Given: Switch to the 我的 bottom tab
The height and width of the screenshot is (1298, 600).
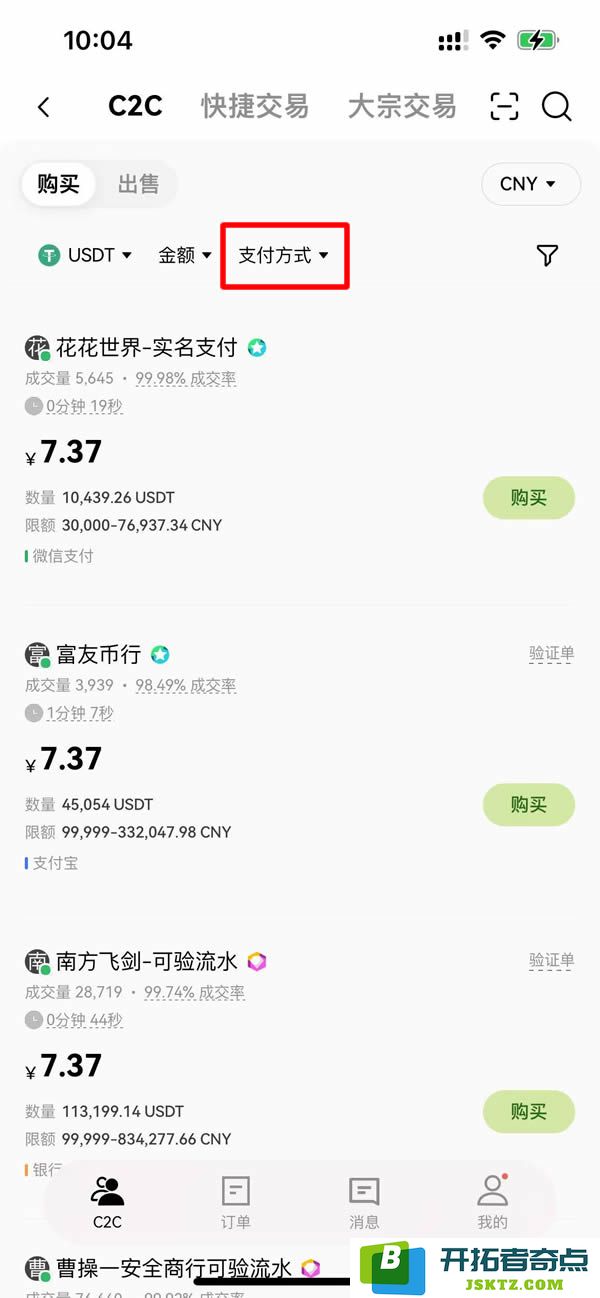Looking at the screenshot, I should (x=492, y=1201).
